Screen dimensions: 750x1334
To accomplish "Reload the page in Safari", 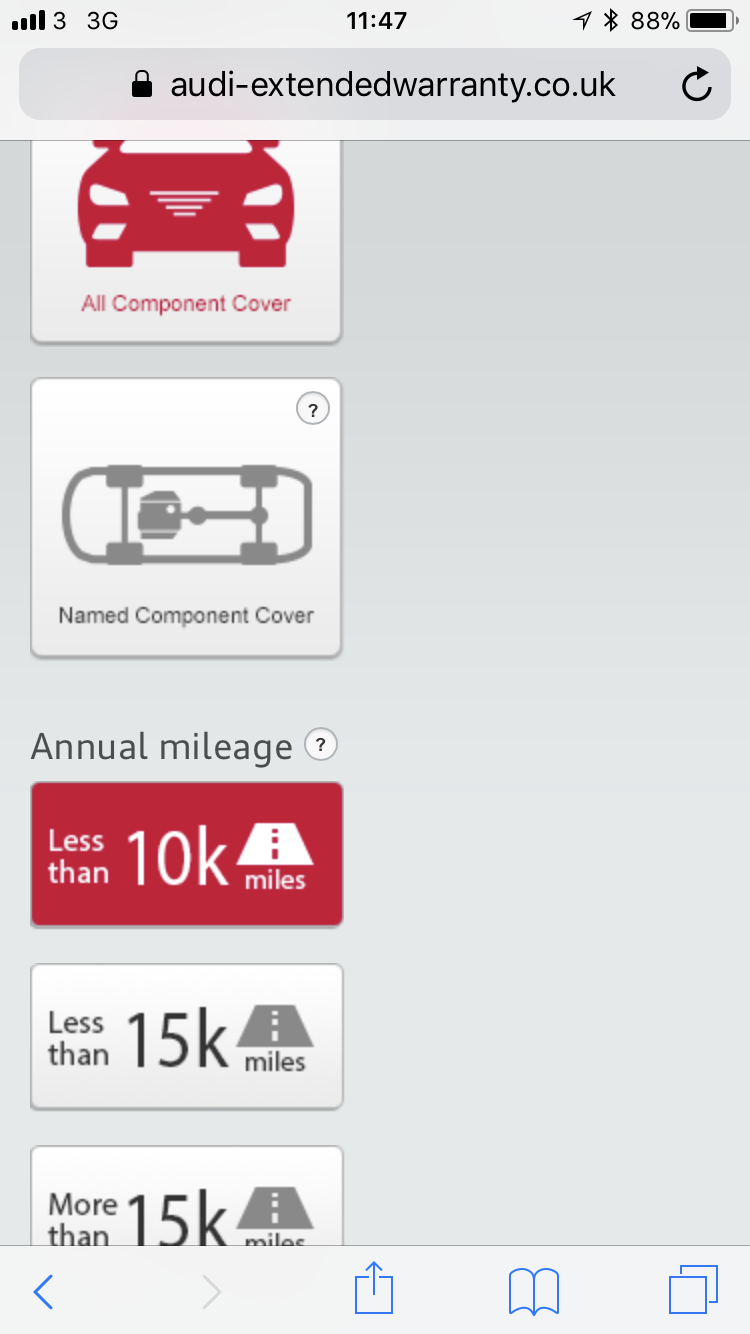I will (x=696, y=85).
